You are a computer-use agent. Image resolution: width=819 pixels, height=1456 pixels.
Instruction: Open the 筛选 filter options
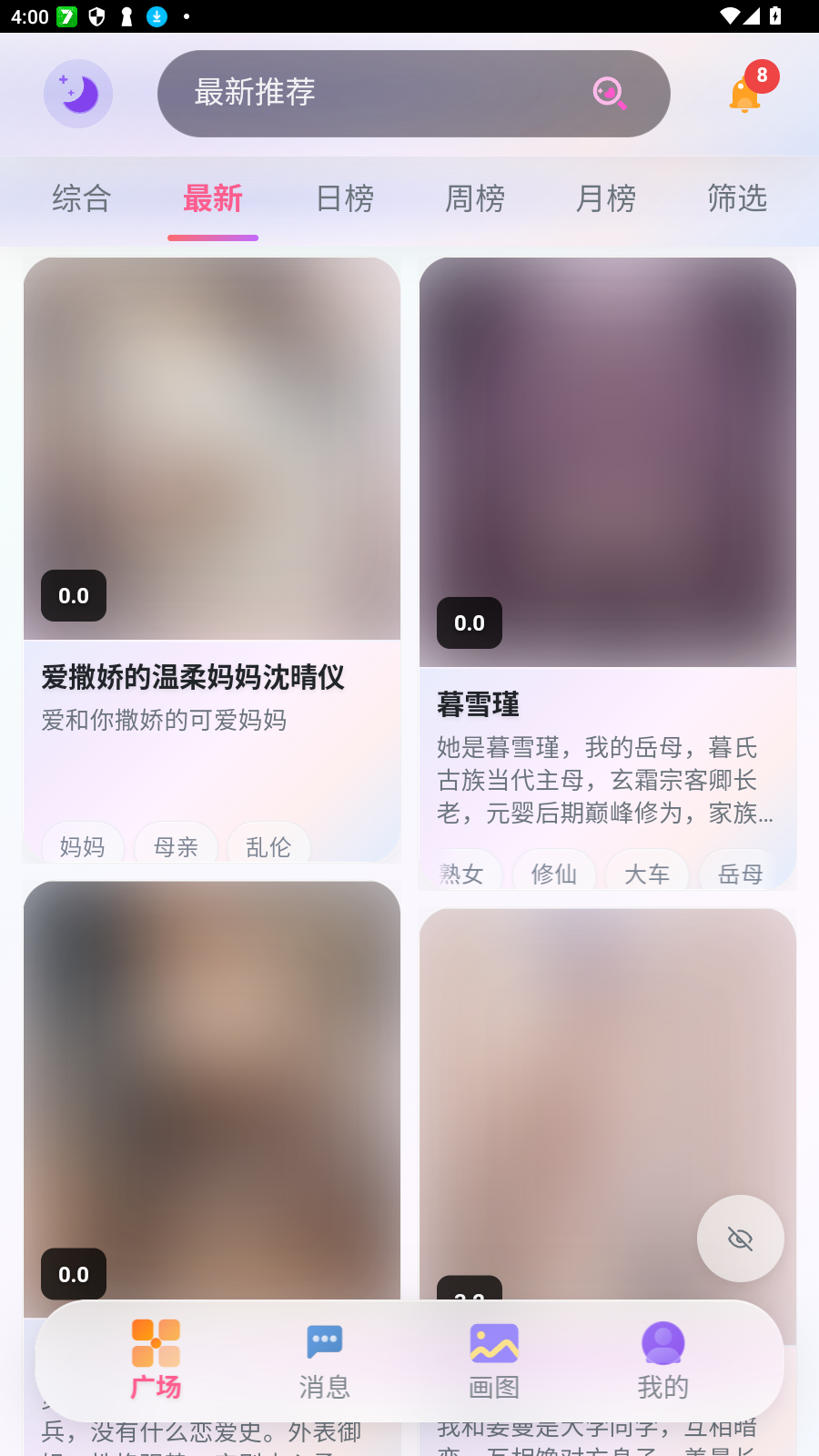[737, 198]
